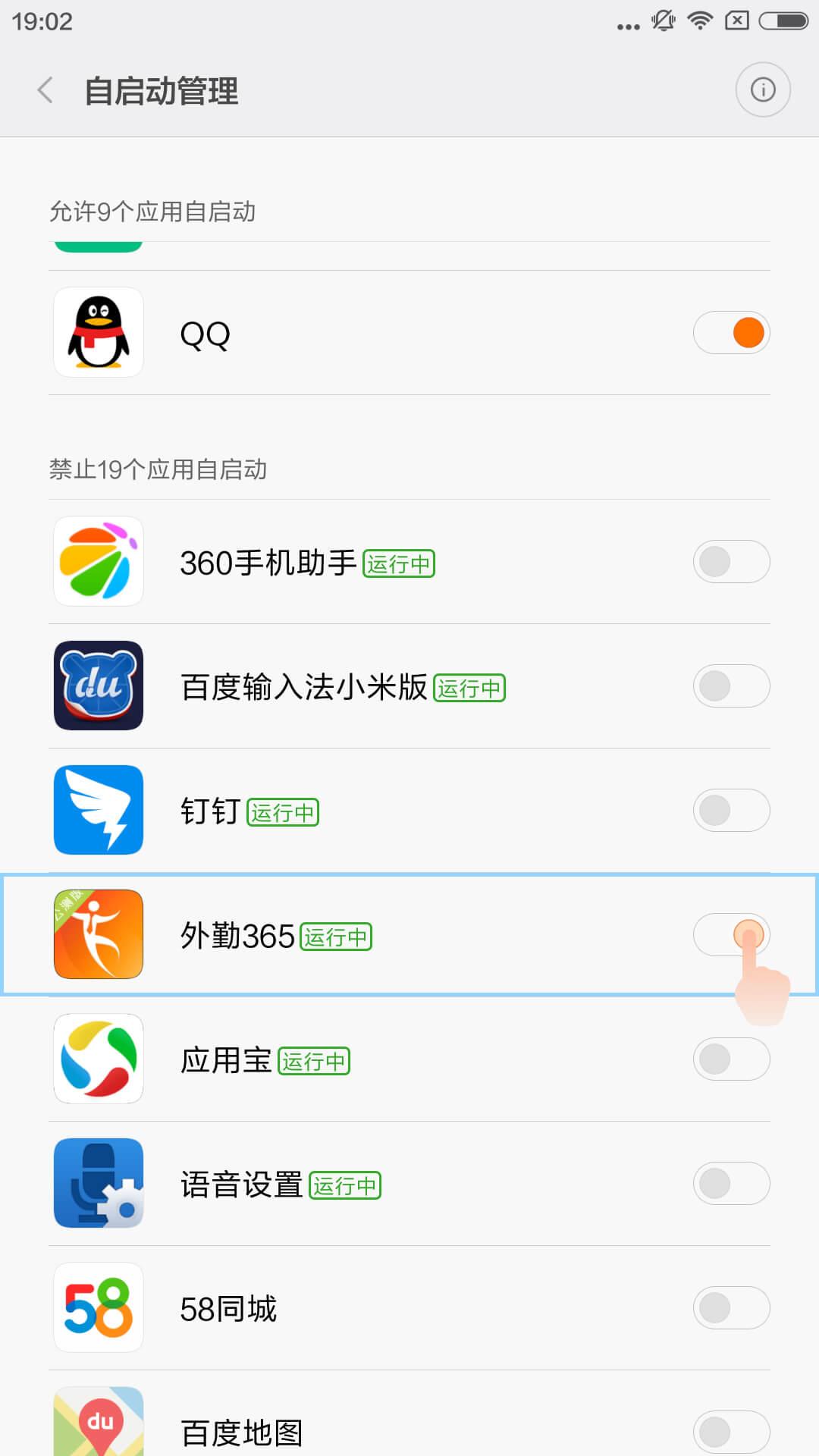
Task: Turn on auto-start for 百度输入法小米版
Action: pos(731,686)
